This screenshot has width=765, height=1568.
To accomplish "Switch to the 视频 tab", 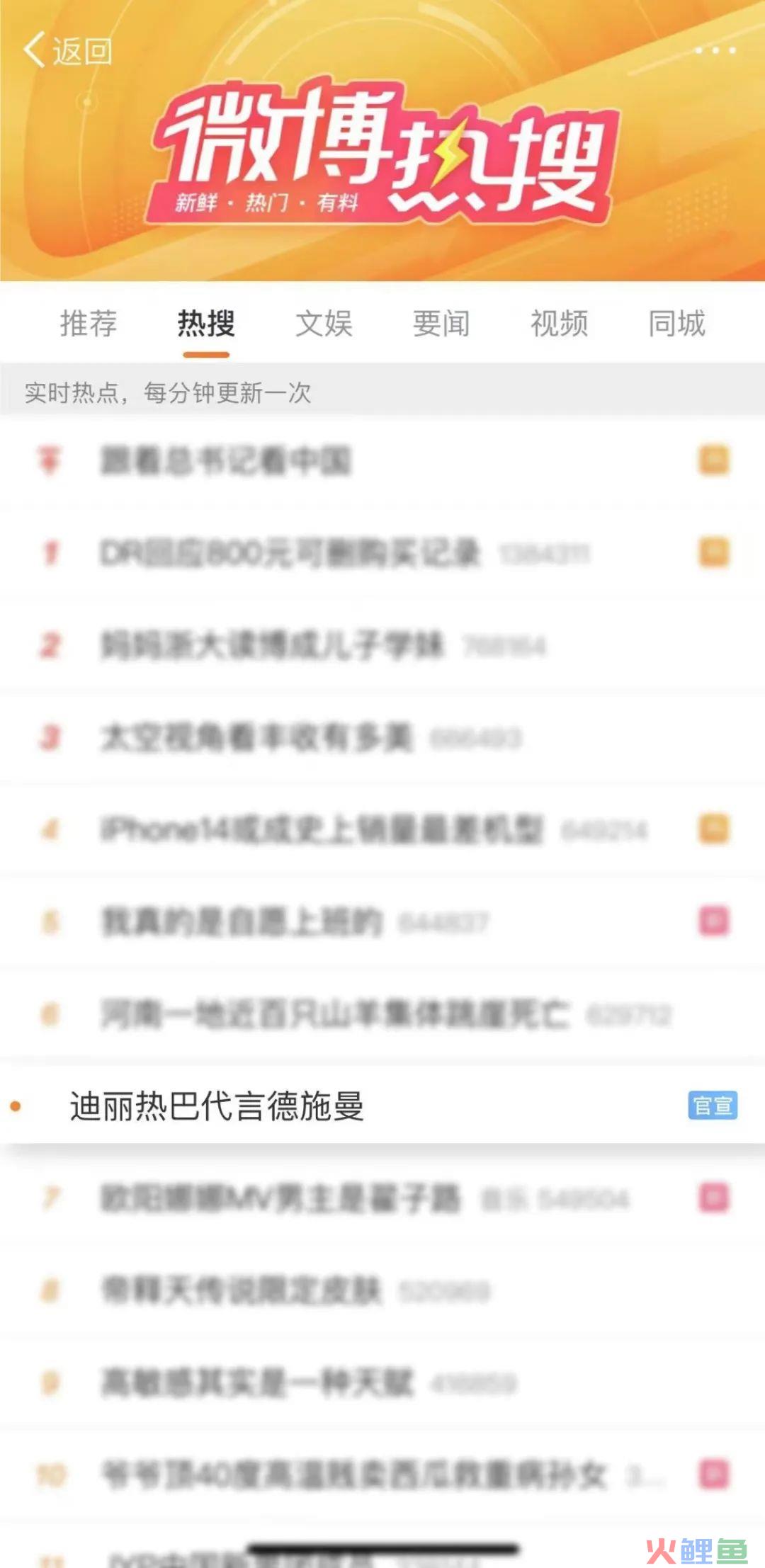I will pos(559,324).
